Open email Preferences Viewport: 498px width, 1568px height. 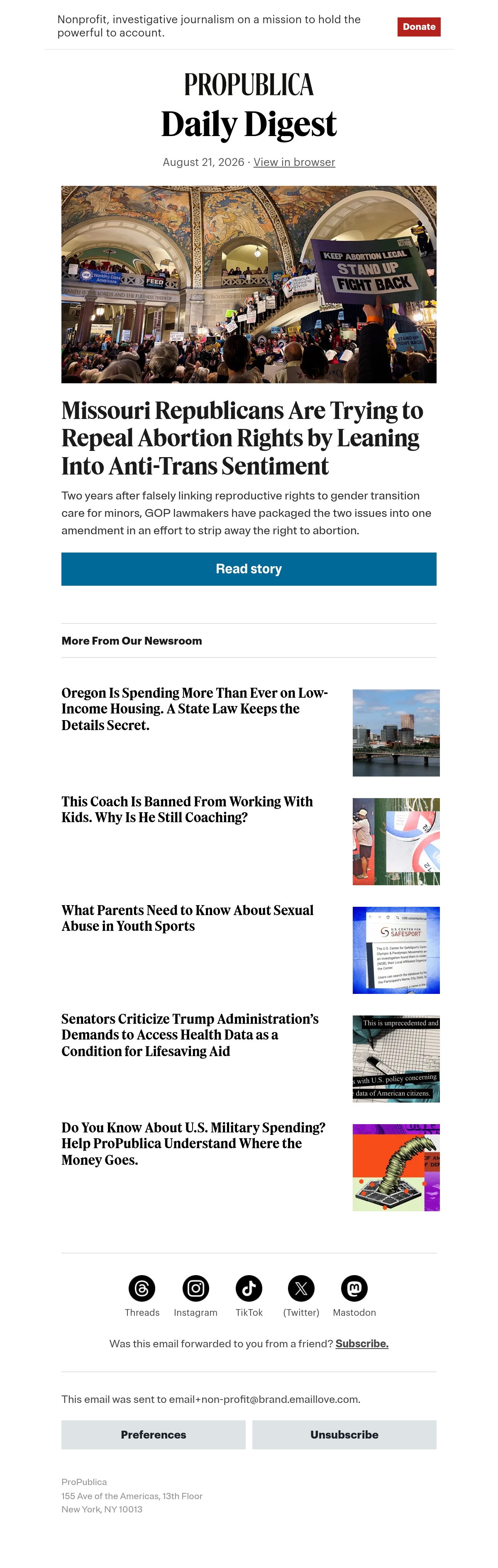(154, 1435)
